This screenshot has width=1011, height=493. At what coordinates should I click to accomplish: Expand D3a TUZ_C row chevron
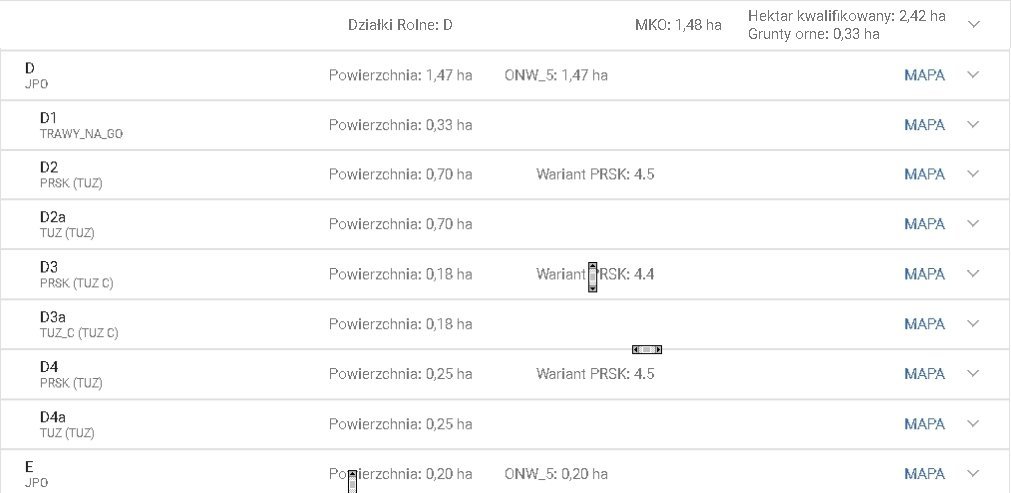pos(975,324)
